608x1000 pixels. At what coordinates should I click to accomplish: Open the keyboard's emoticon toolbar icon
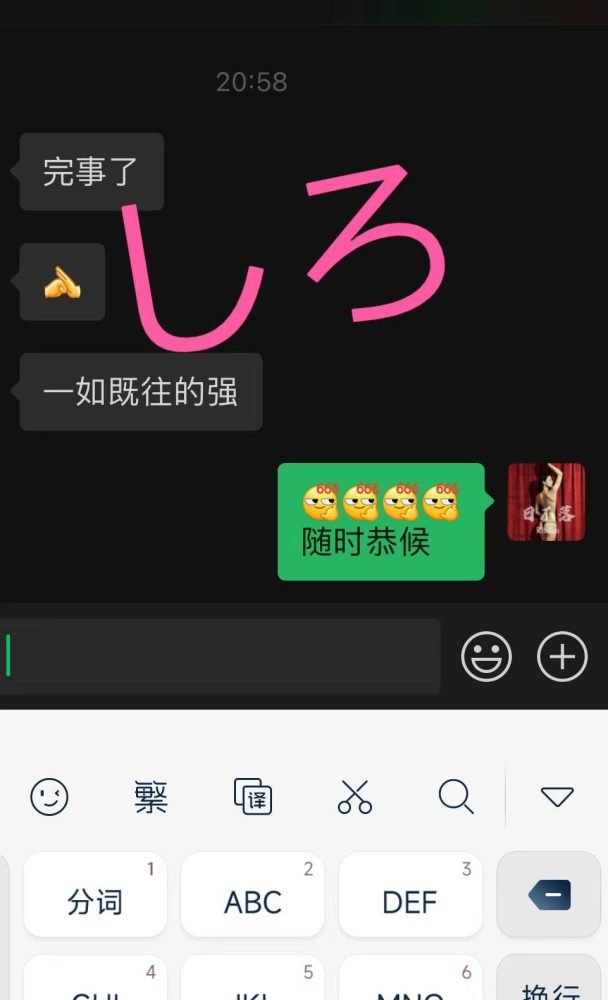[50, 797]
